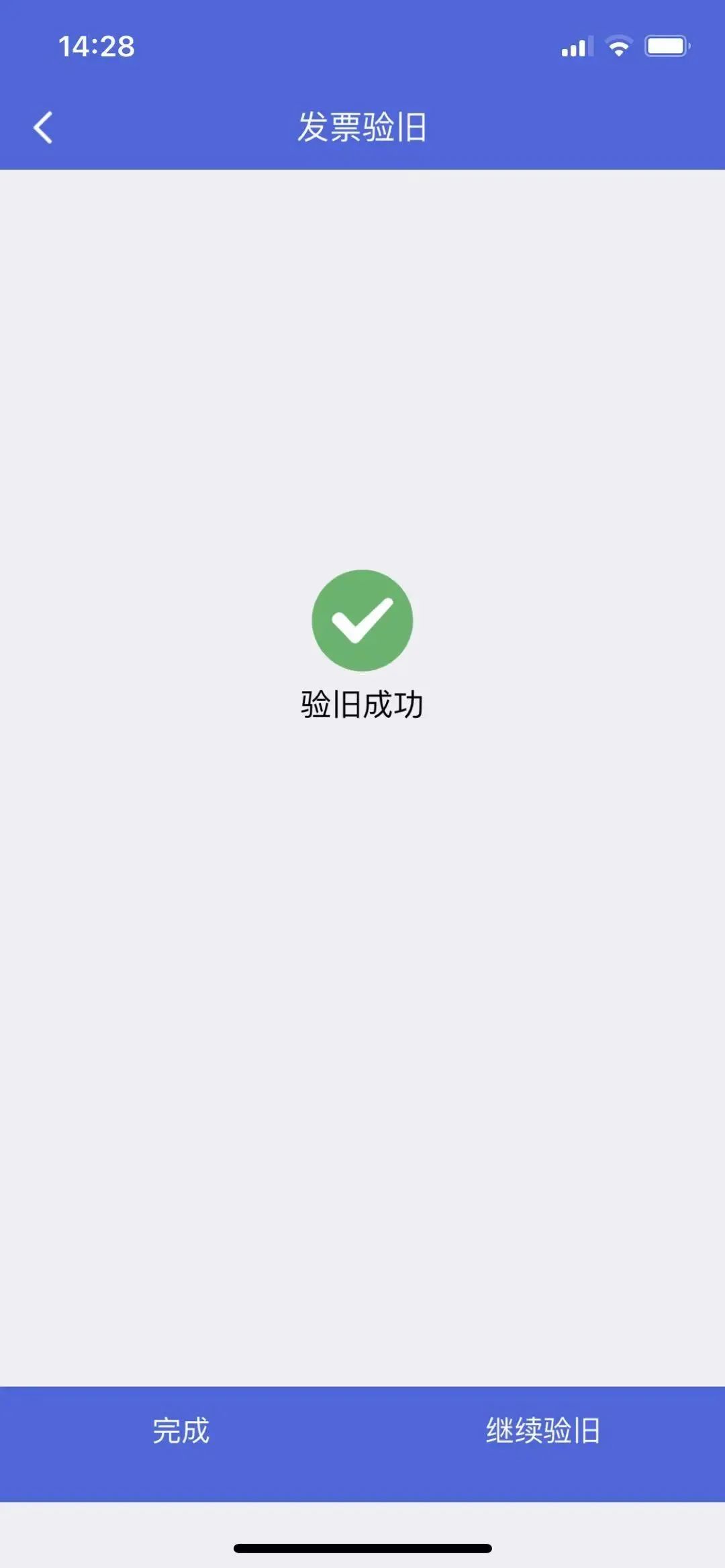Tap the 完成 button

(181, 1430)
